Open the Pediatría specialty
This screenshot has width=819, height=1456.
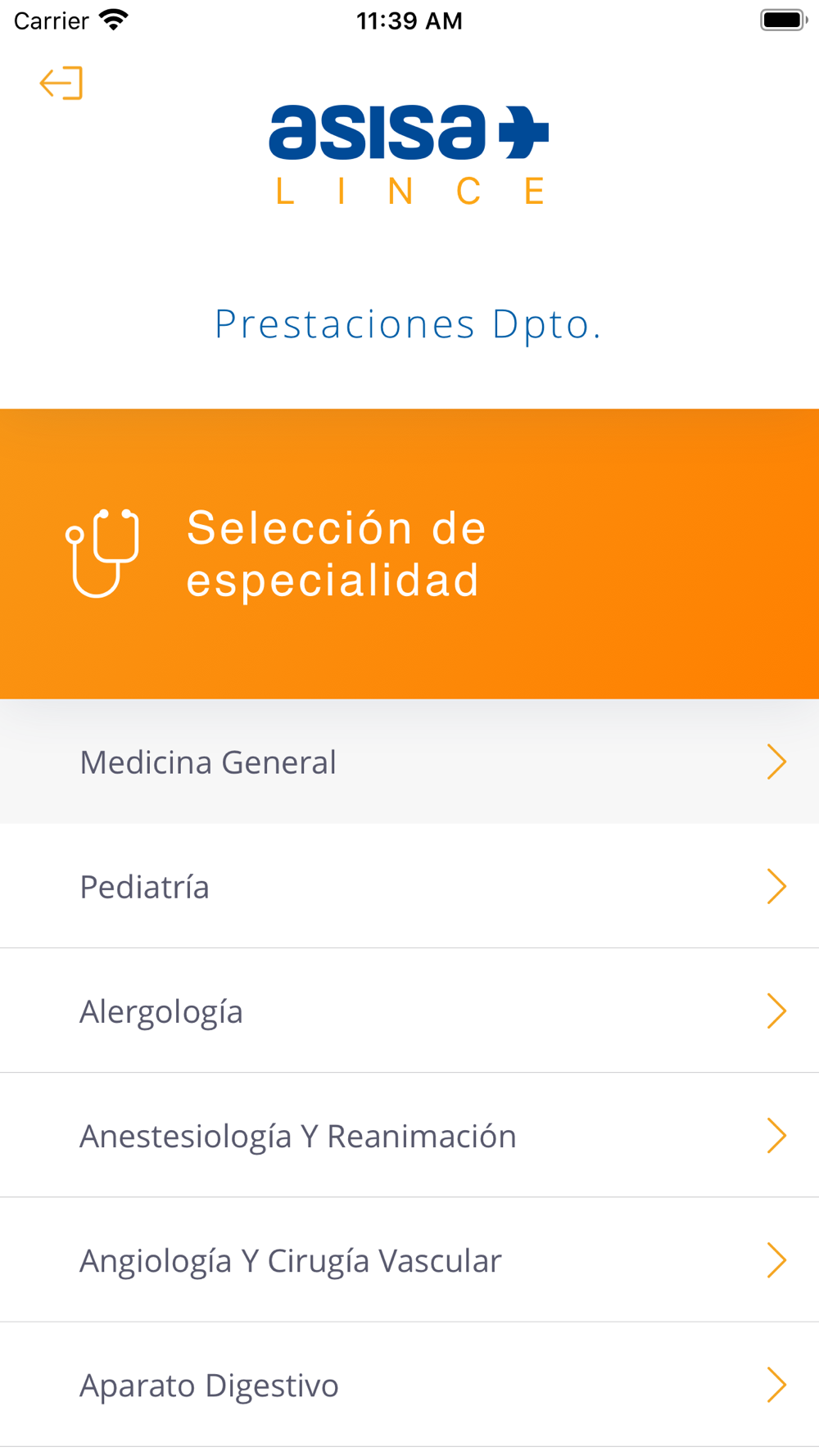(409, 886)
